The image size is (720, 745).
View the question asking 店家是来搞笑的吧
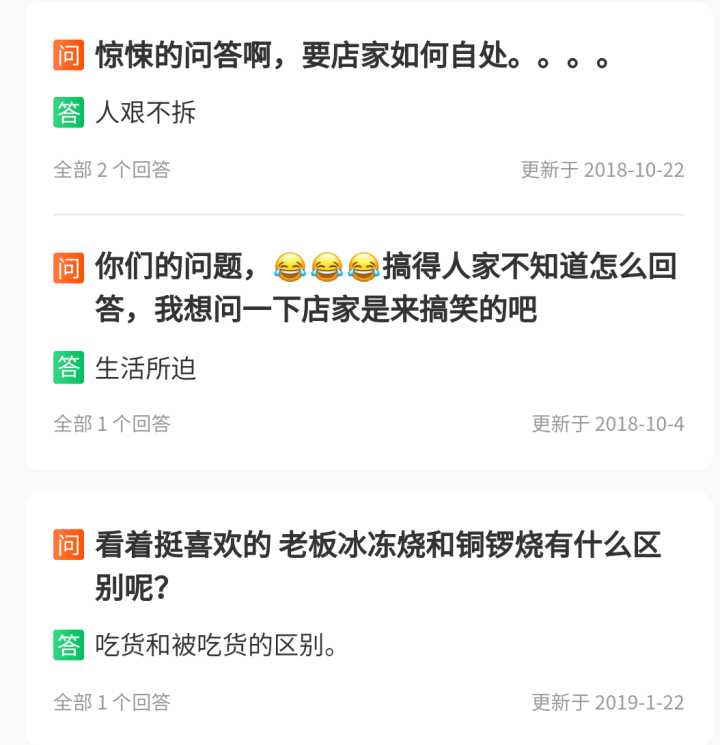(x=385, y=287)
